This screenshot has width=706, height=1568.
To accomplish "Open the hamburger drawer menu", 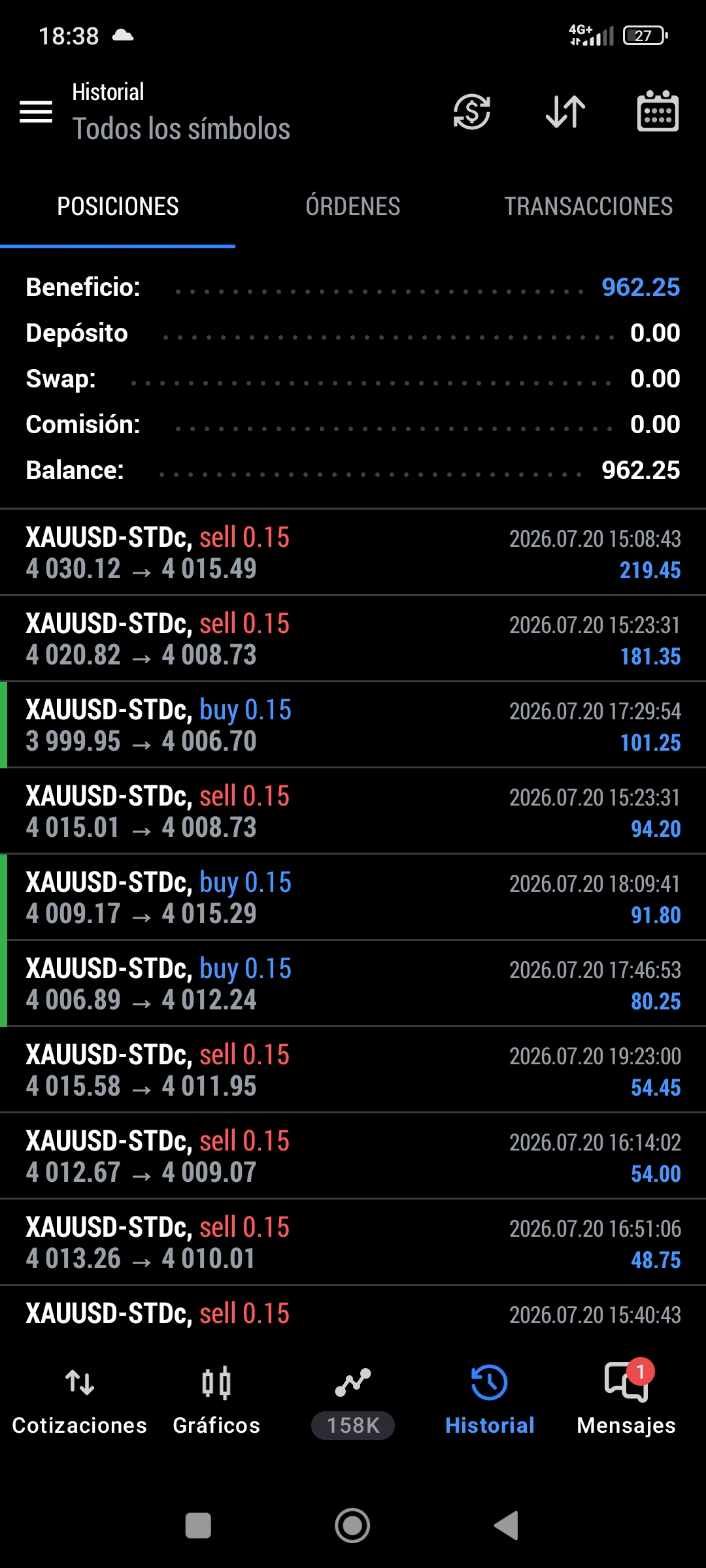I will [36, 112].
